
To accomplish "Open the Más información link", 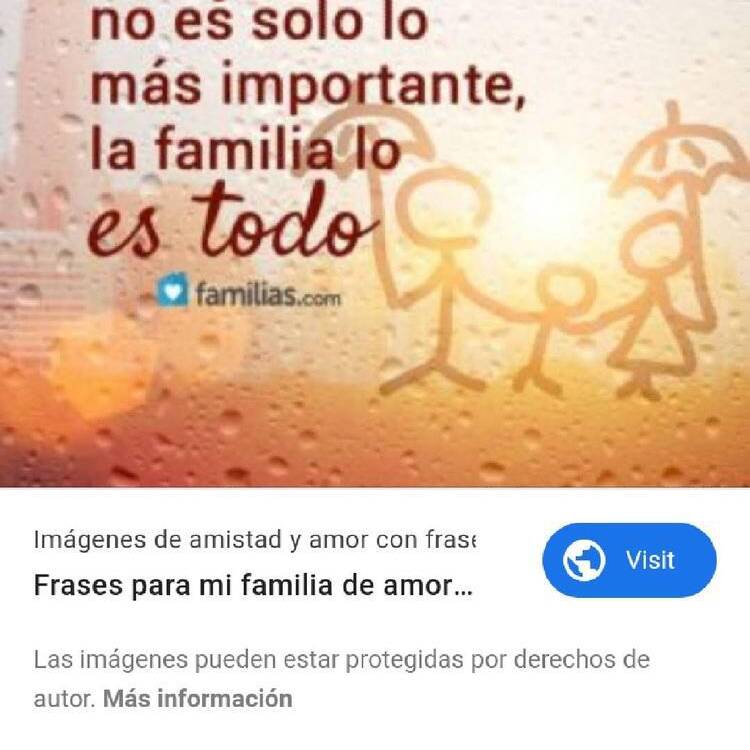I will [197, 698].
